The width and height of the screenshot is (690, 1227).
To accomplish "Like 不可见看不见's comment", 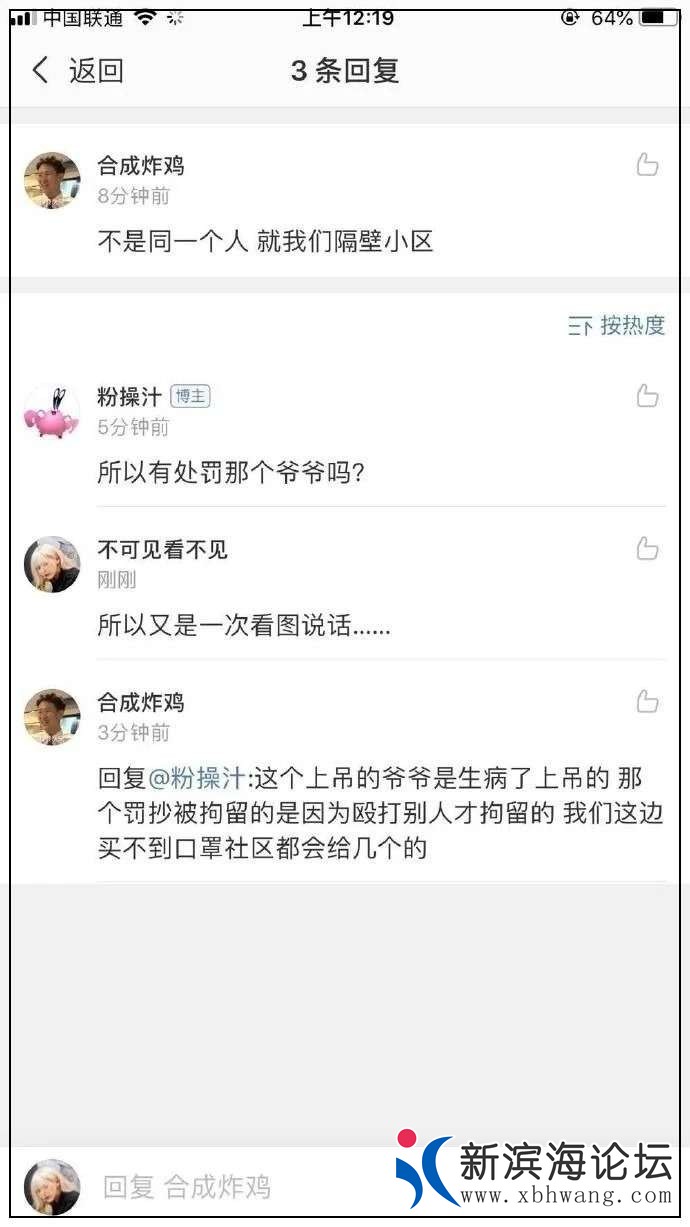I will pyautogui.click(x=648, y=548).
